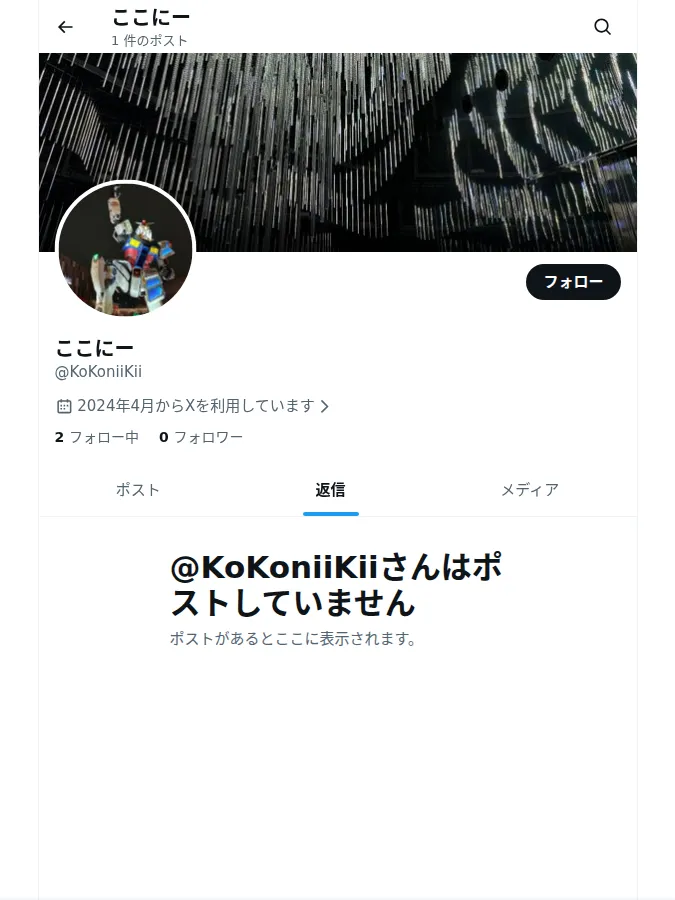Select the 返信 tab
This screenshot has height=900, width=675.
click(331, 490)
